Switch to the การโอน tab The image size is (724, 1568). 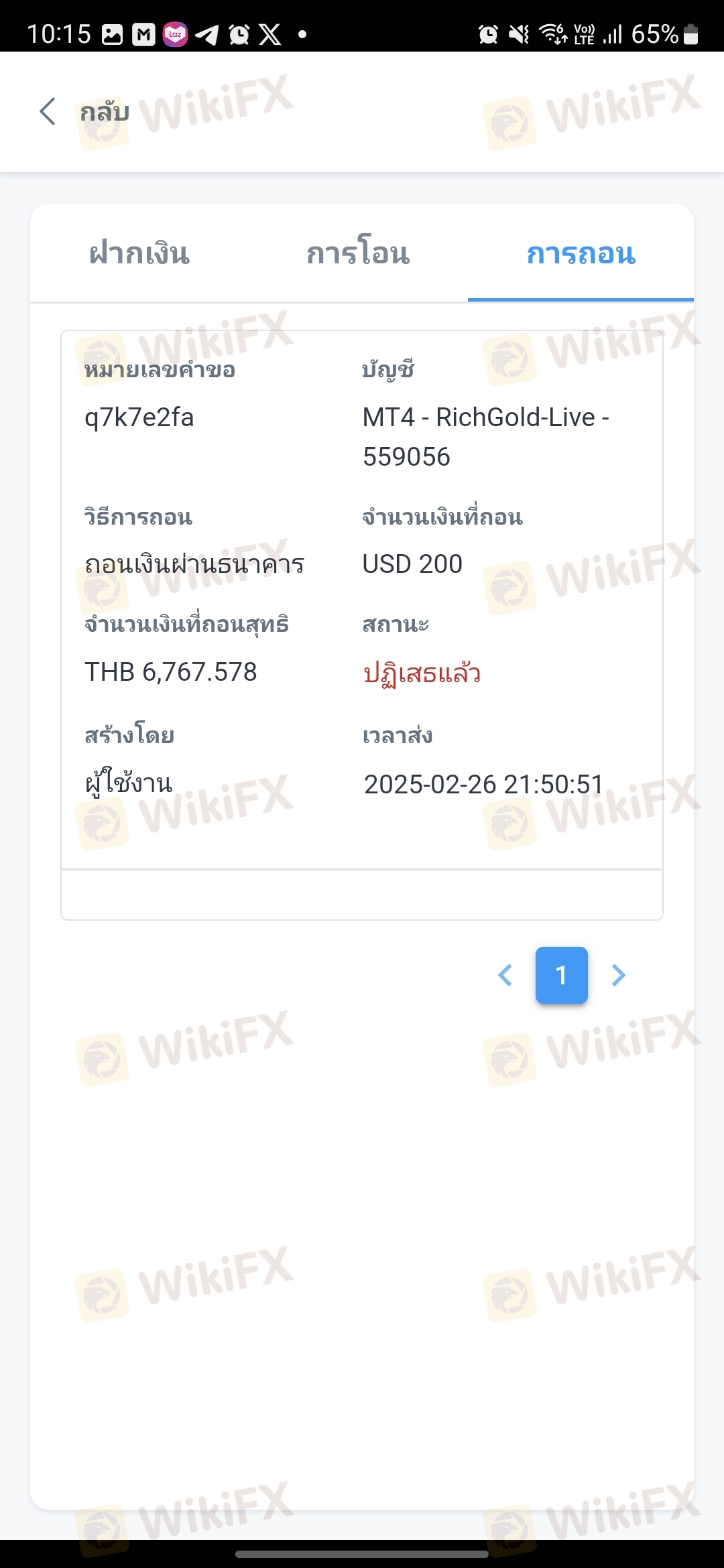point(358,253)
